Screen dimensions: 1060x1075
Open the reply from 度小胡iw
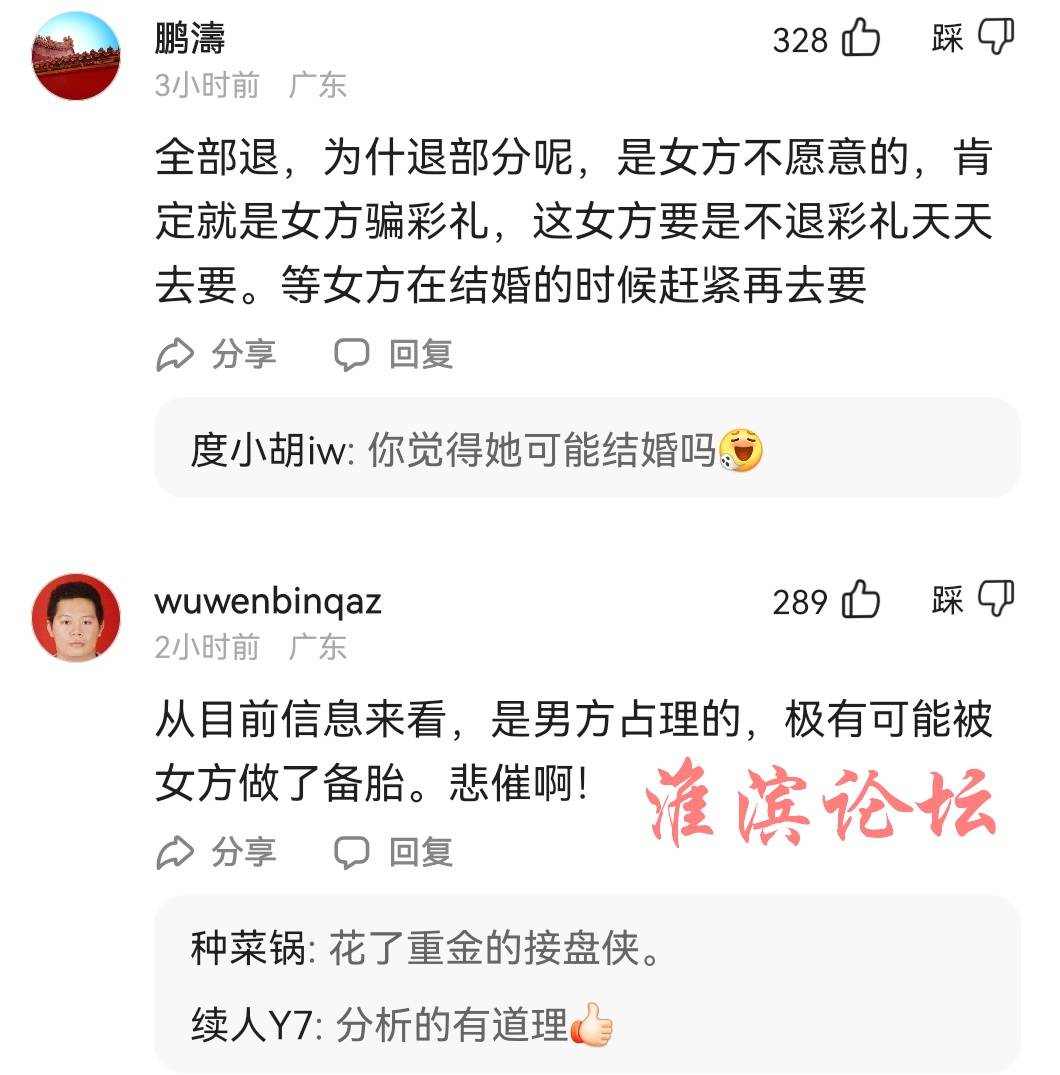(x=476, y=452)
